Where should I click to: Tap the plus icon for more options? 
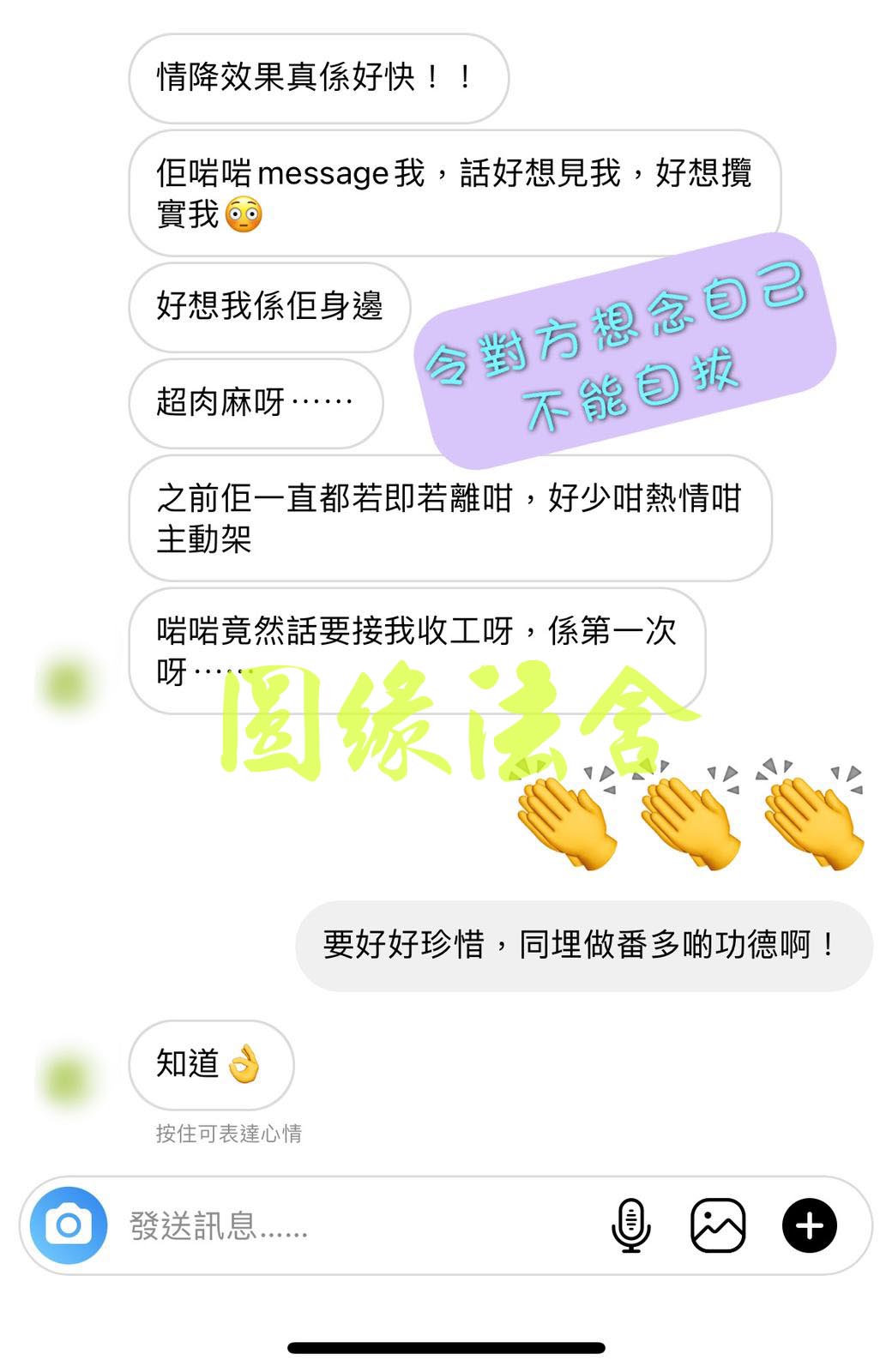click(x=809, y=1225)
